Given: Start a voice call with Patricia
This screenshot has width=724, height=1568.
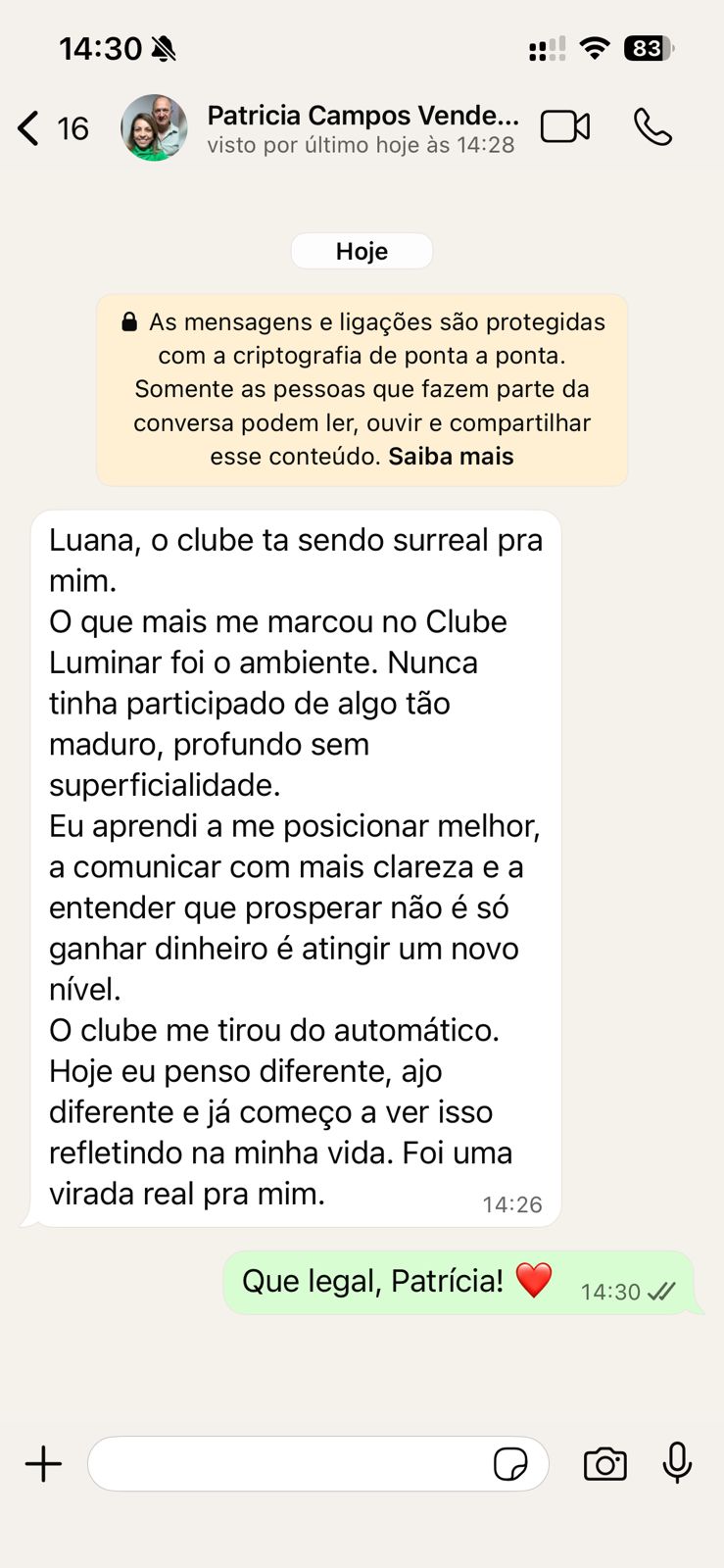Looking at the screenshot, I should [652, 127].
